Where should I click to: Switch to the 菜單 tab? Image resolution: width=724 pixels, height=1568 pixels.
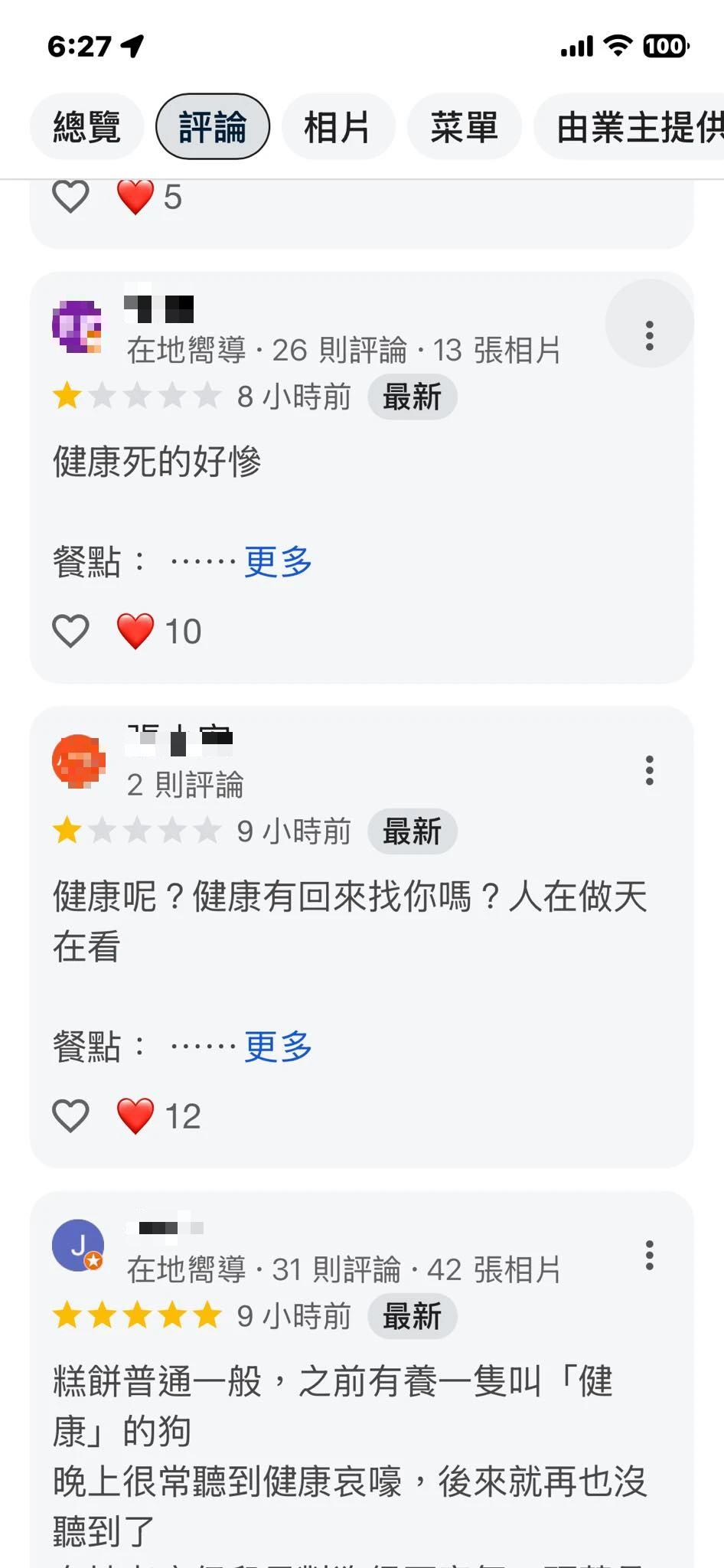[x=464, y=127]
